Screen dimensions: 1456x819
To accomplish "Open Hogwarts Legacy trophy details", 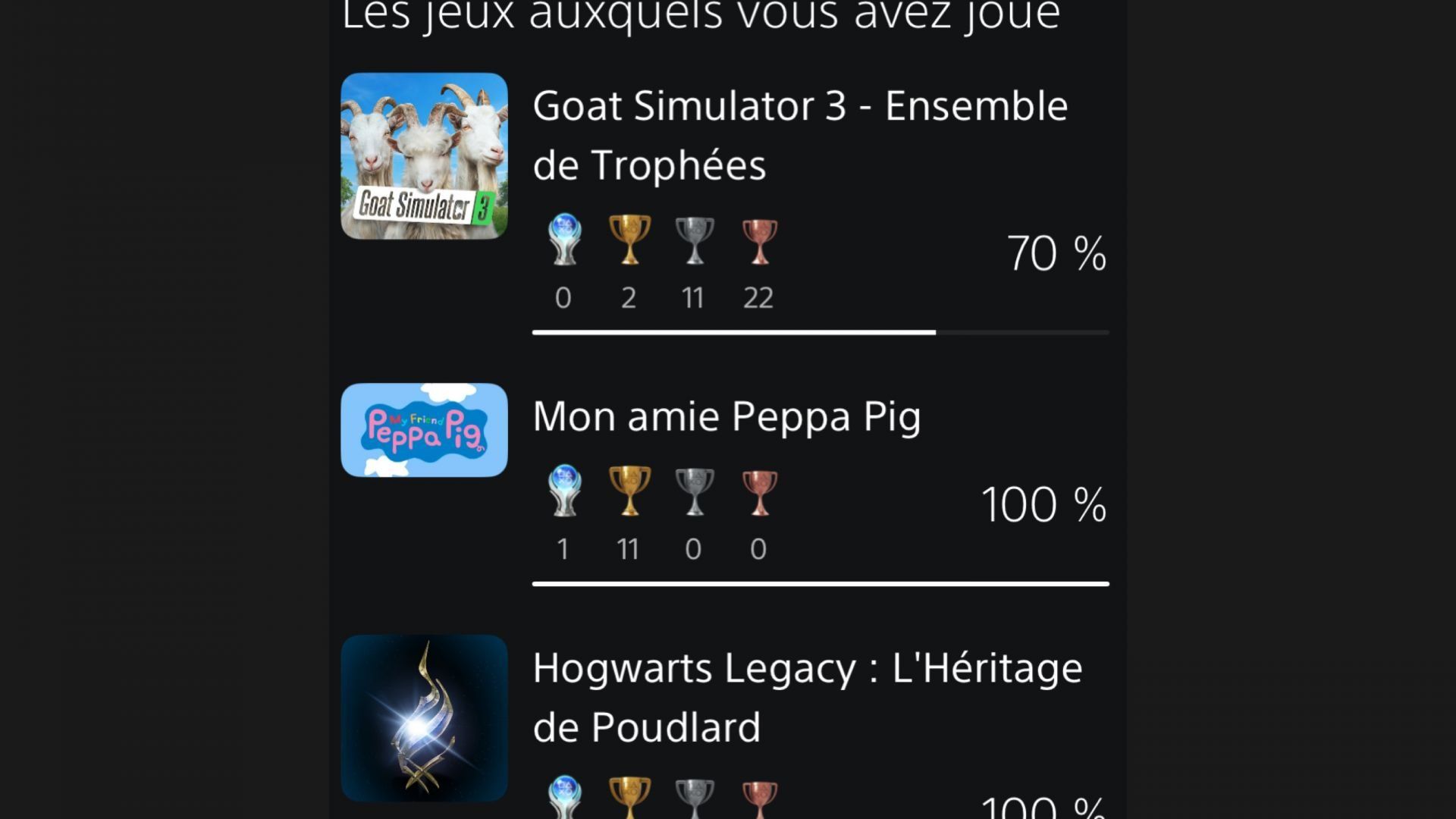I will pos(807,697).
